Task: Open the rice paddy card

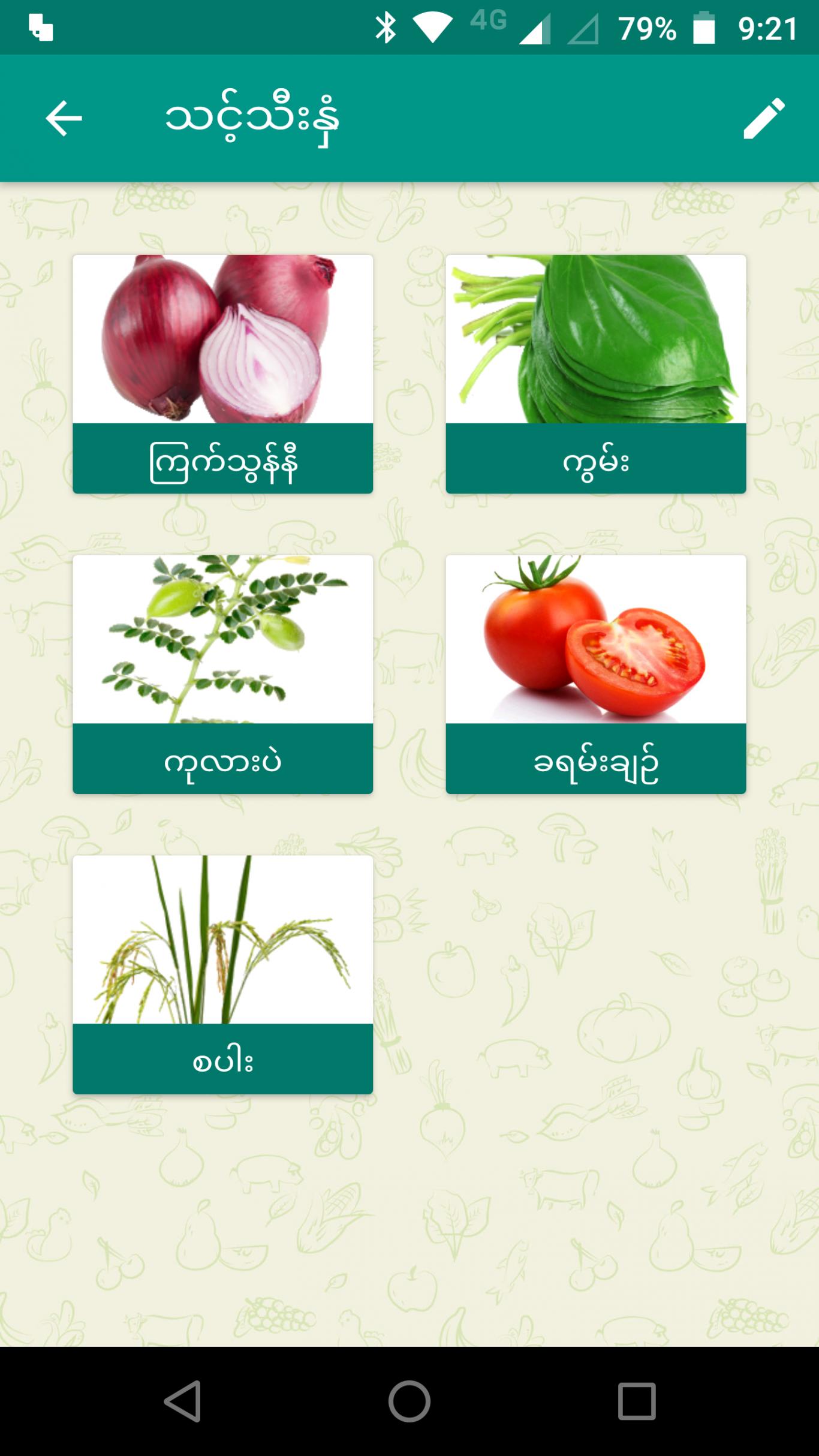Action: 223,975
